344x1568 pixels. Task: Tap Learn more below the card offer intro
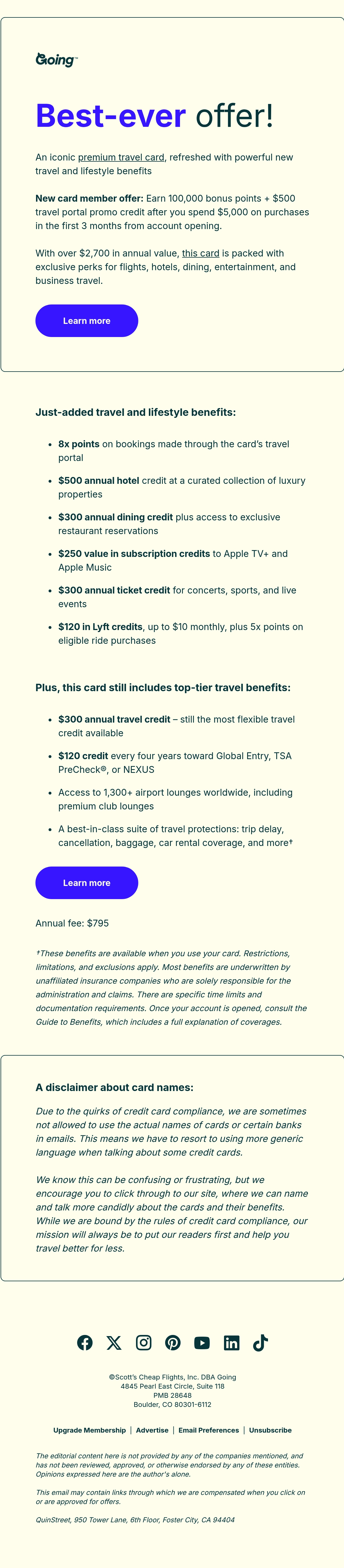pyautogui.click(x=87, y=321)
